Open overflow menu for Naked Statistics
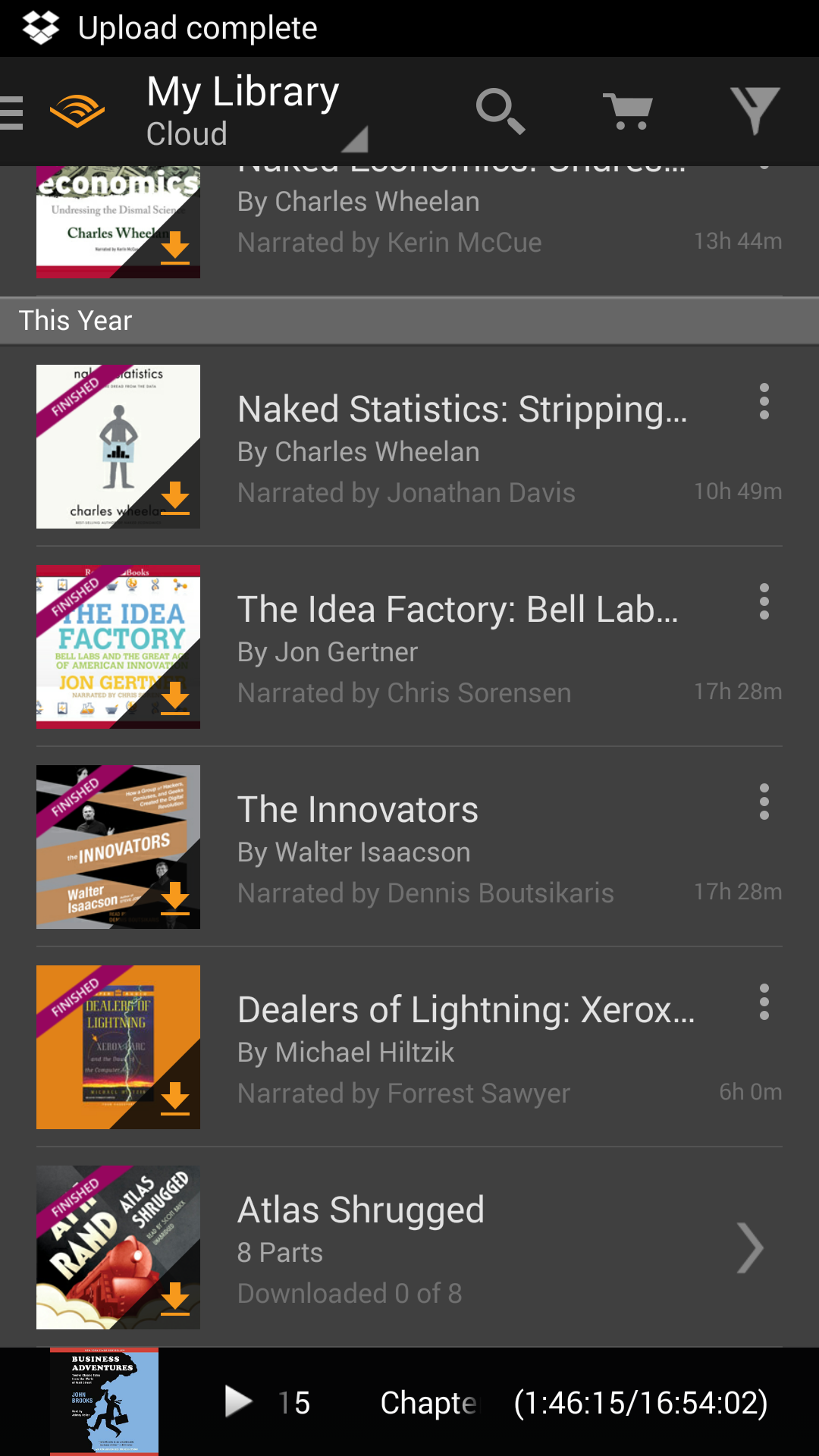Image resolution: width=819 pixels, height=1456 pixels. click(764, 402)
